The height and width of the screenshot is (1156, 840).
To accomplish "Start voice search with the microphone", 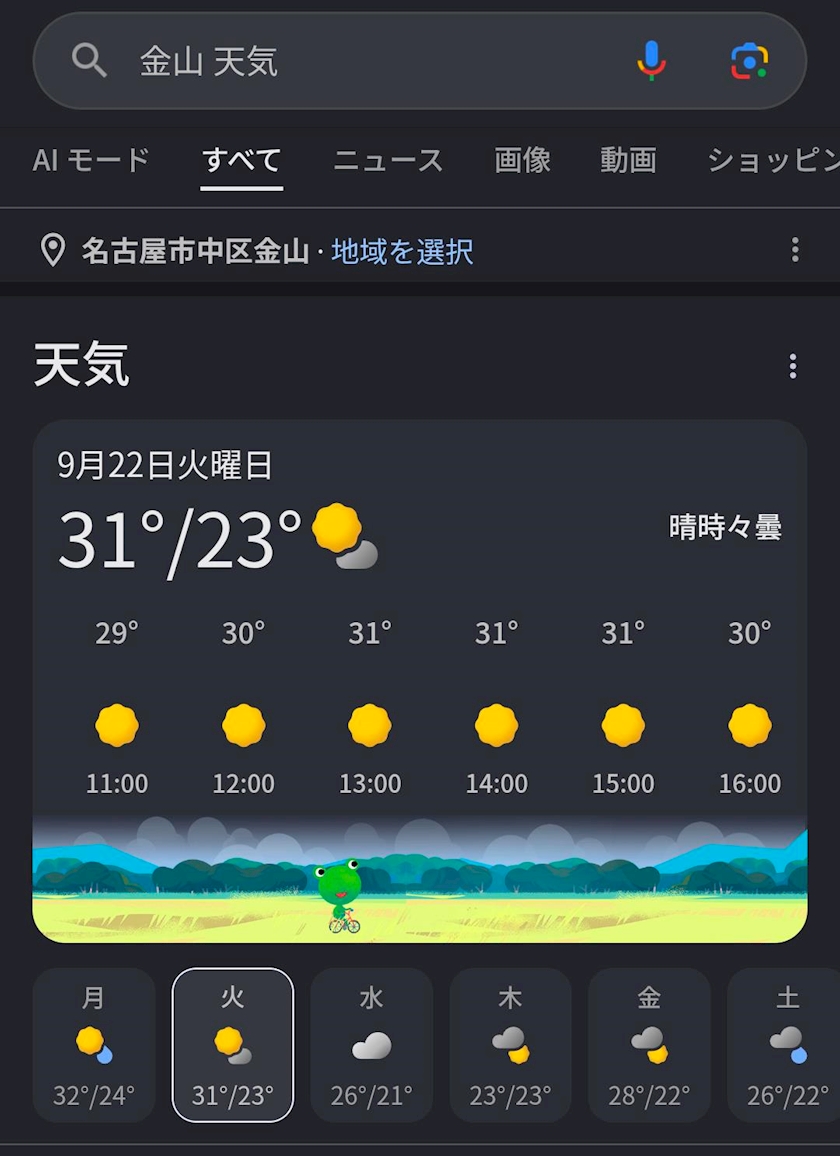I will click(651, 60).
